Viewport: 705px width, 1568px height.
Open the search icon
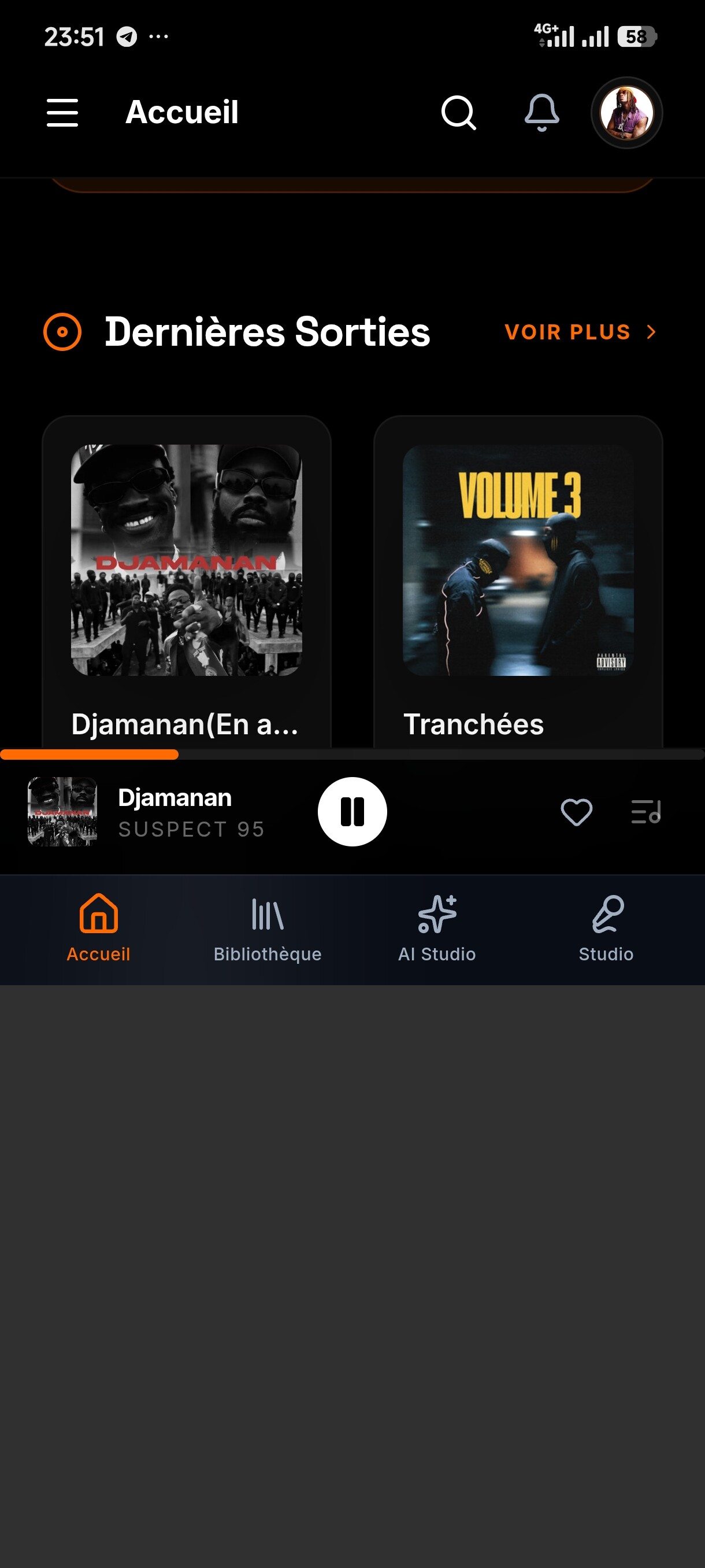tap(458, 113)
